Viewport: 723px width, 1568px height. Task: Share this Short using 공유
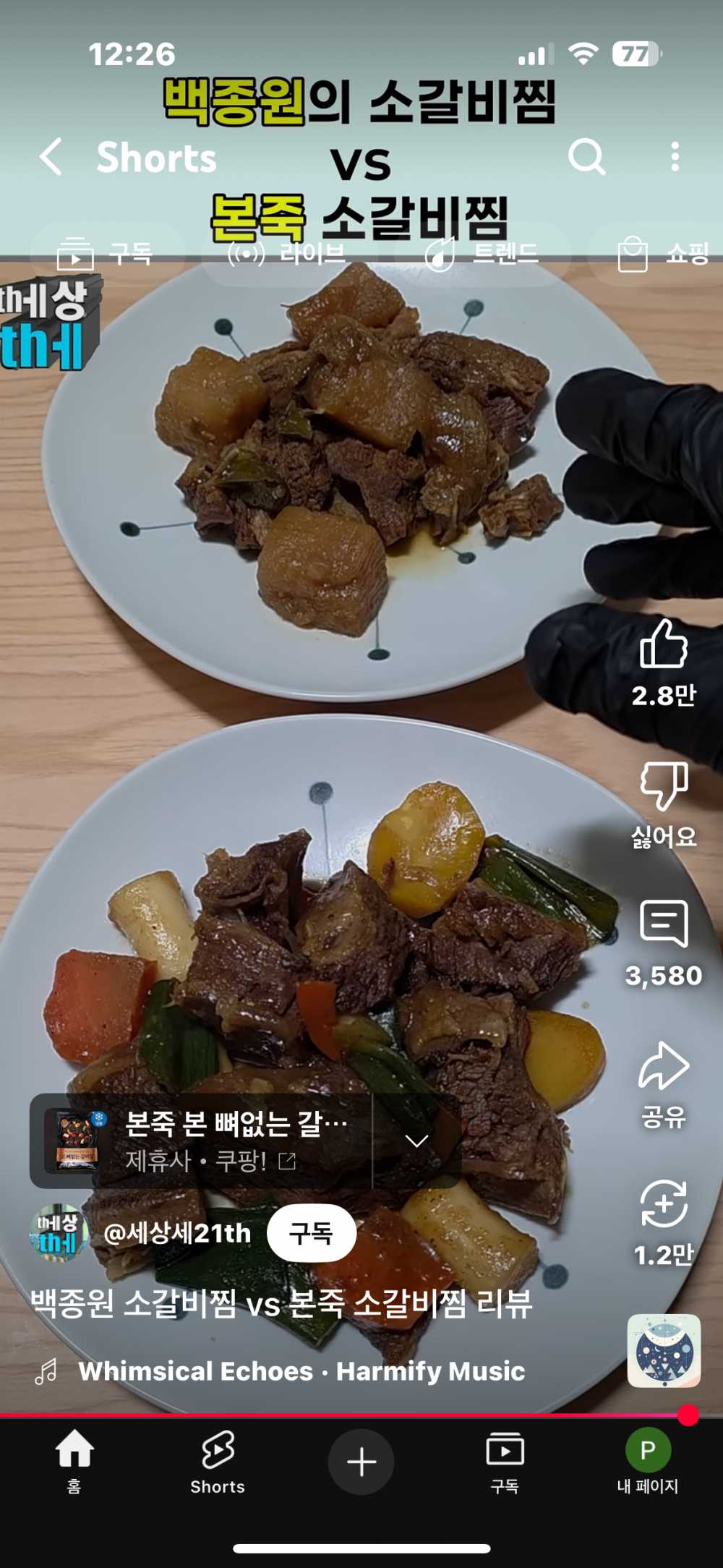[x=663, y=1066]
